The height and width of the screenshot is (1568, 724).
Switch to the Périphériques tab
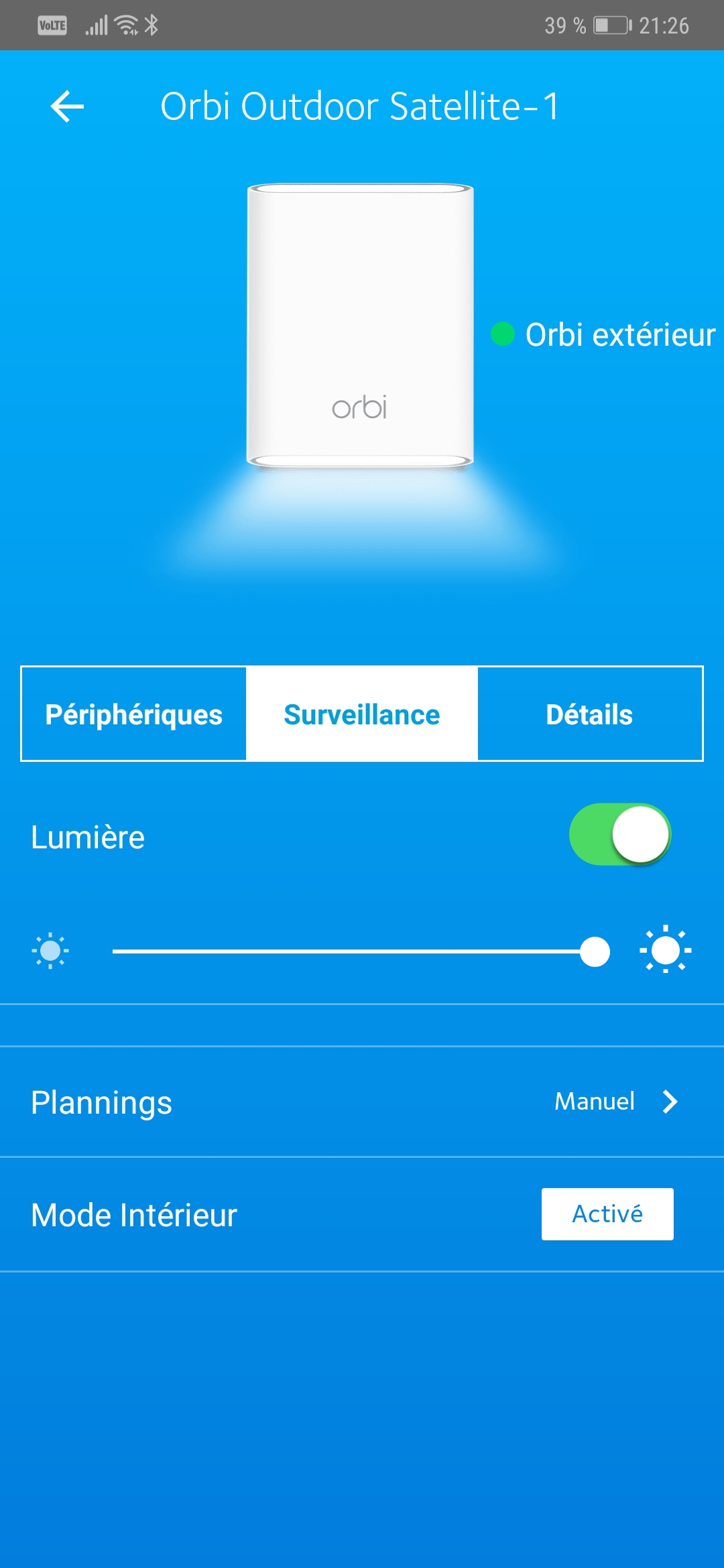(x=134, y=714)
